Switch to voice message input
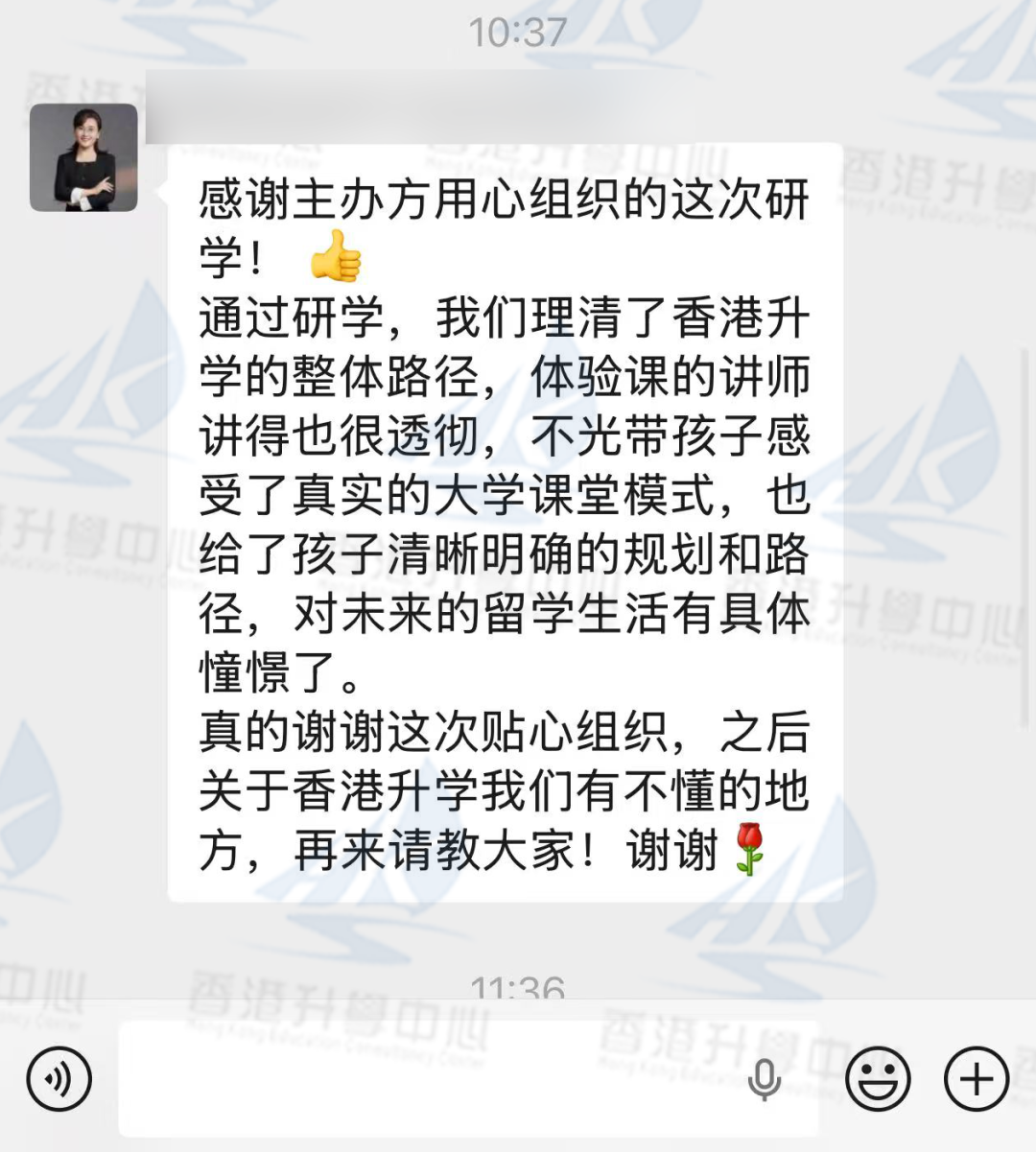 click(x=59, y=1079)
